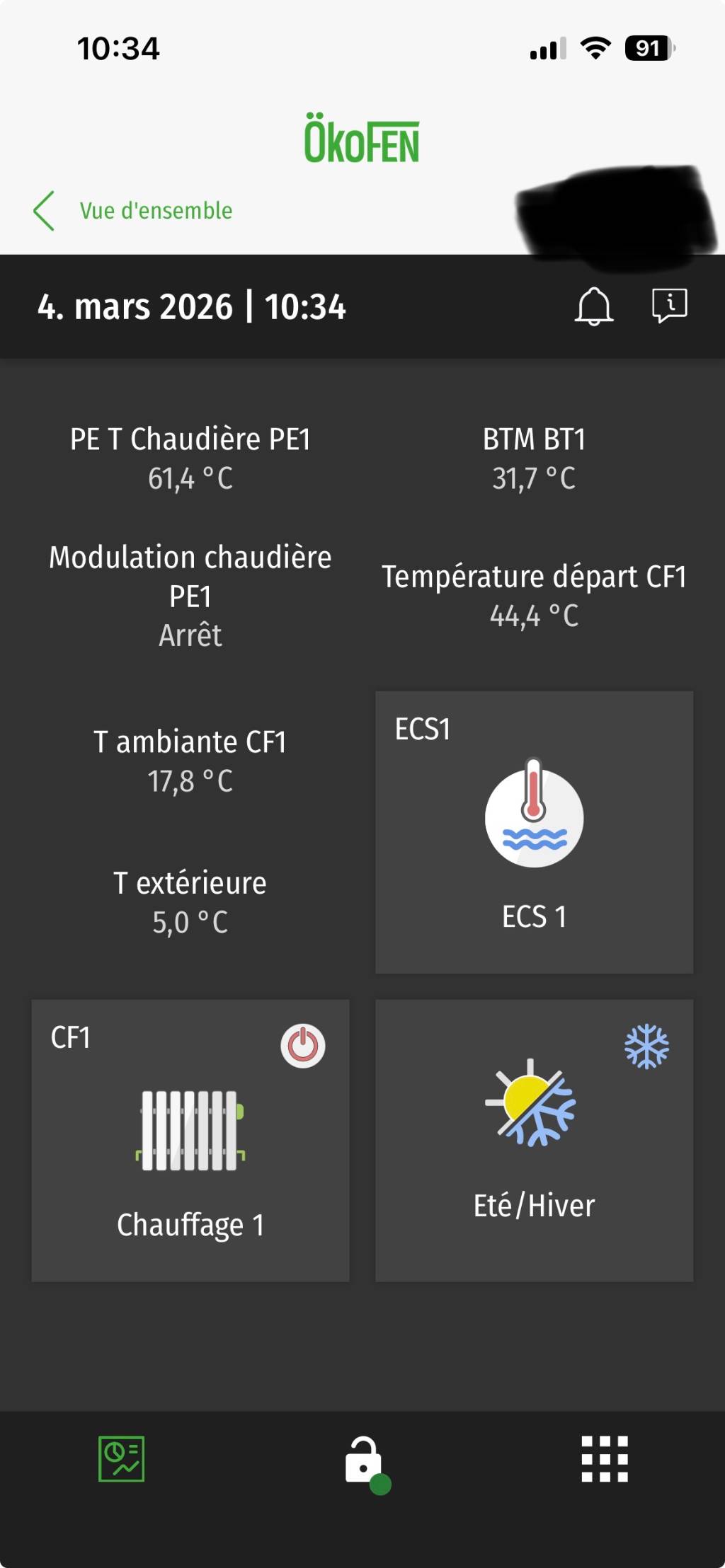This screenshot has height=1568, width=725.
Task: Go back to Vue d'ensemble
Action: tap(133, 211)
